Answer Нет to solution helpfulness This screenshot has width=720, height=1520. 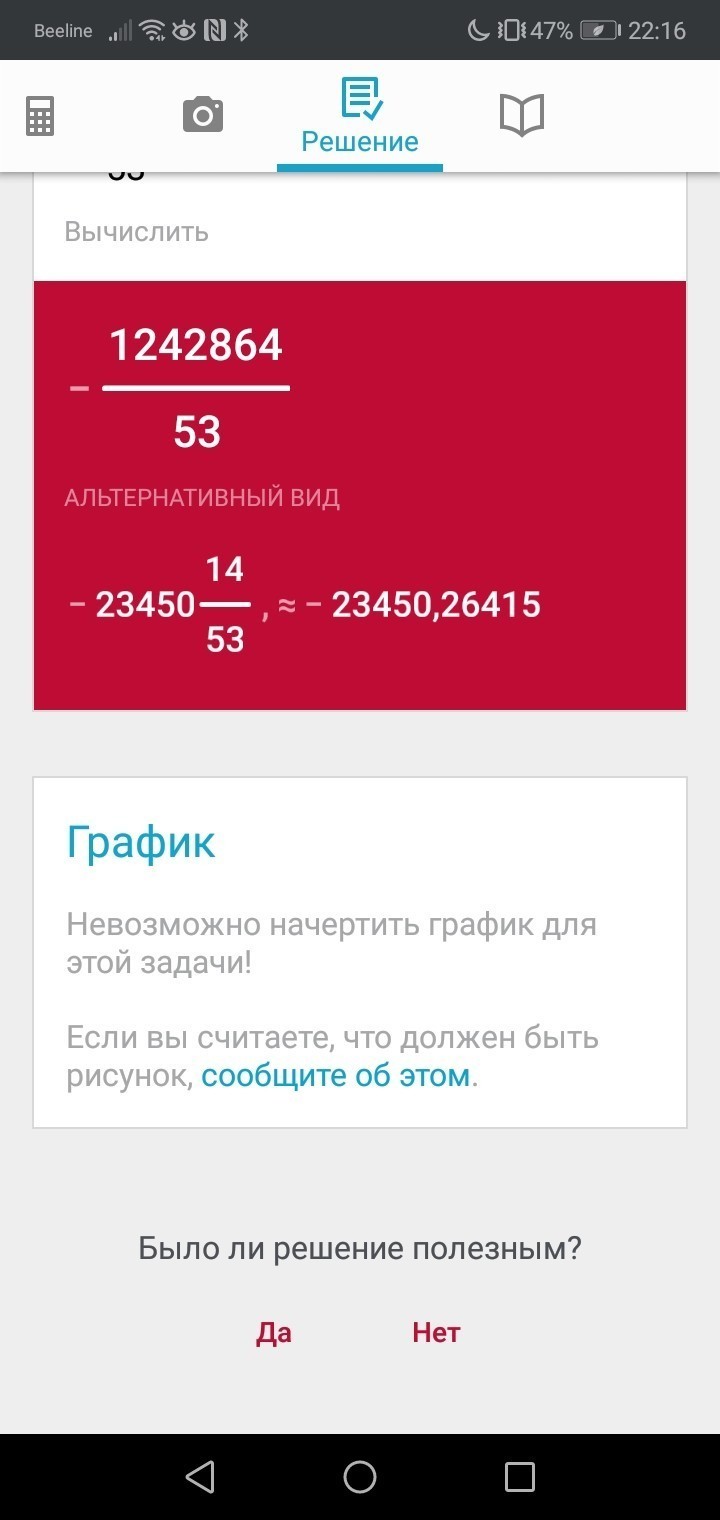436,1332
